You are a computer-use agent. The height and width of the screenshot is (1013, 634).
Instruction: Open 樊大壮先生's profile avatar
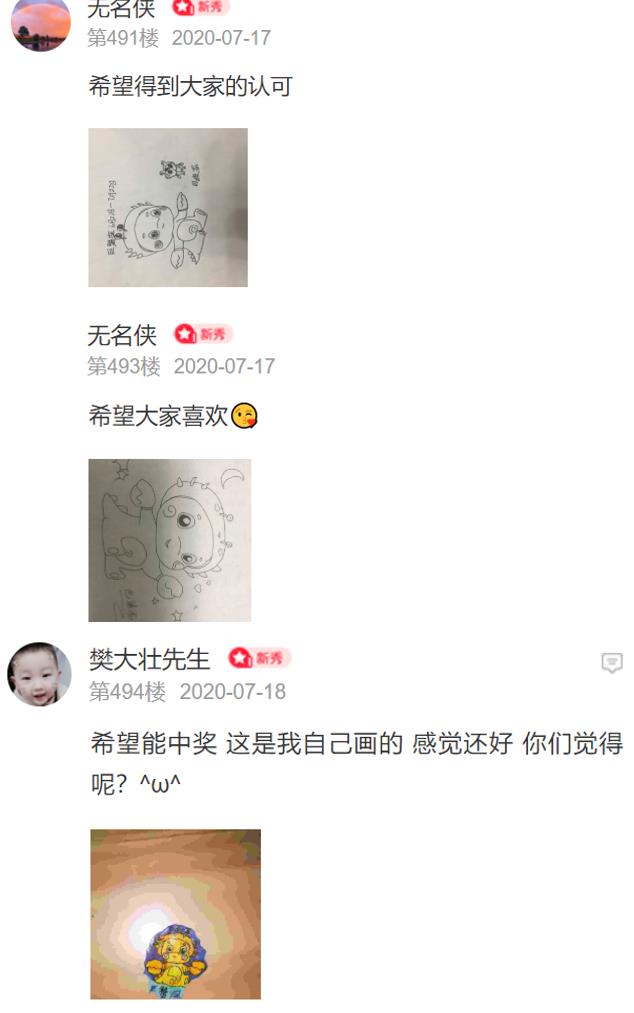[40, 674]
